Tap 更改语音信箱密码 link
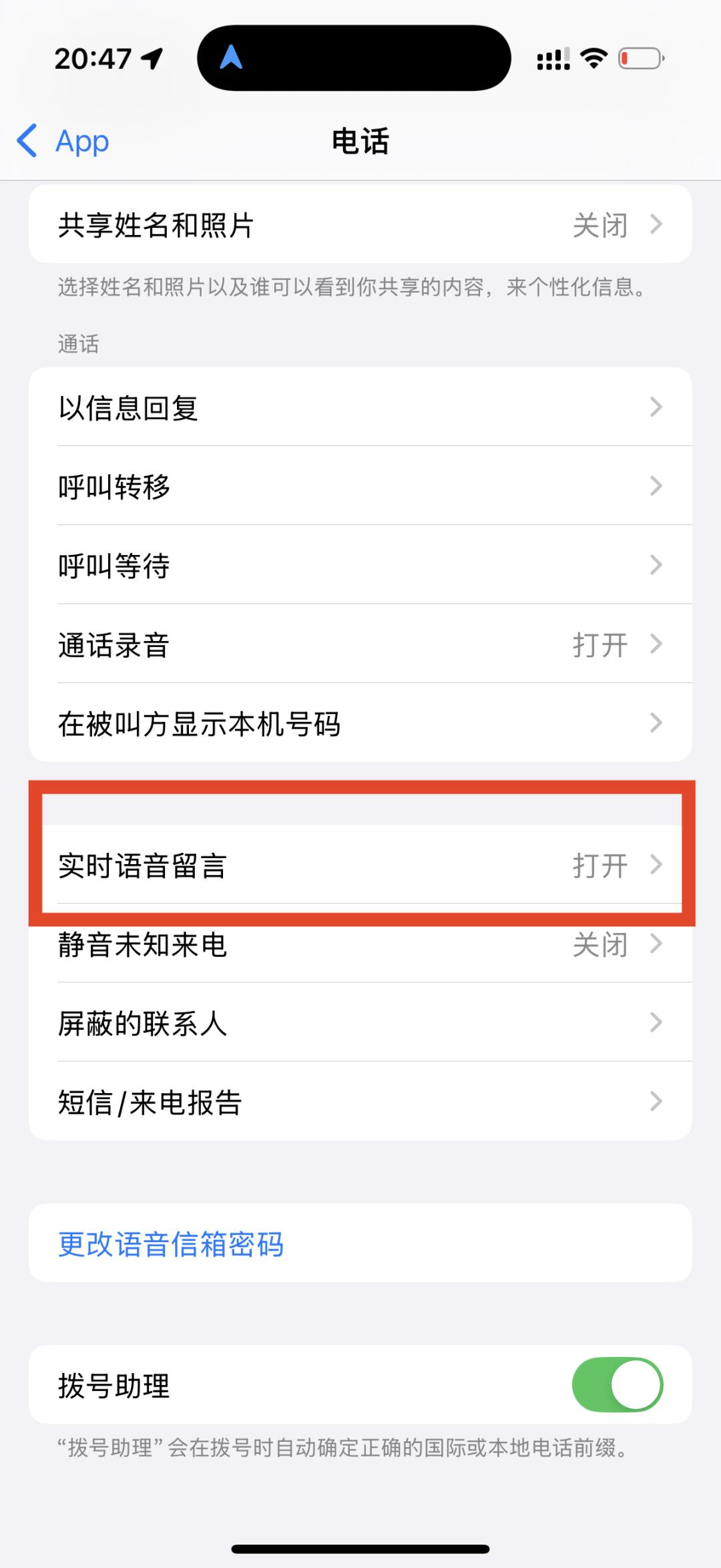The image size is (721, 1568). pyautogui.click(x=171, y=1243)
